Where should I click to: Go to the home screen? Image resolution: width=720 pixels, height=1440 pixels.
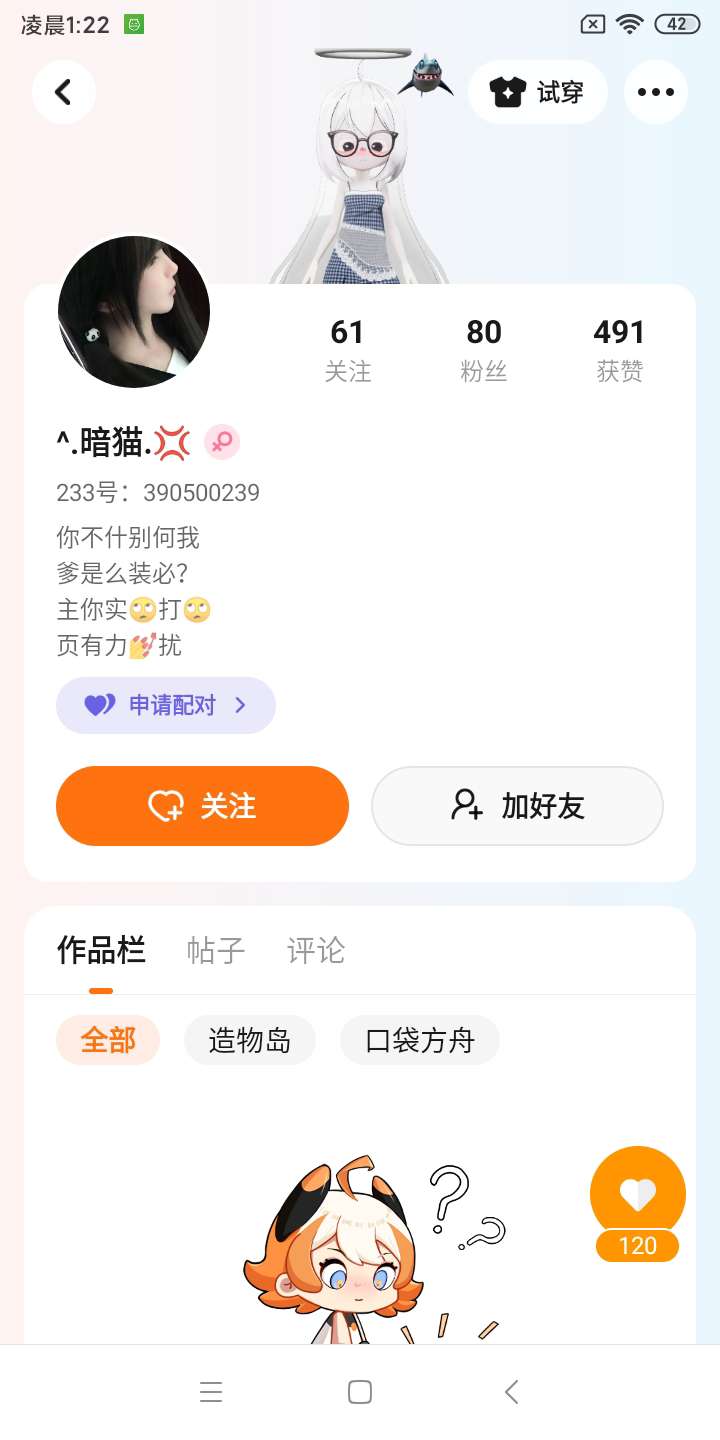pyautogui.click(x=360, y=1392)
